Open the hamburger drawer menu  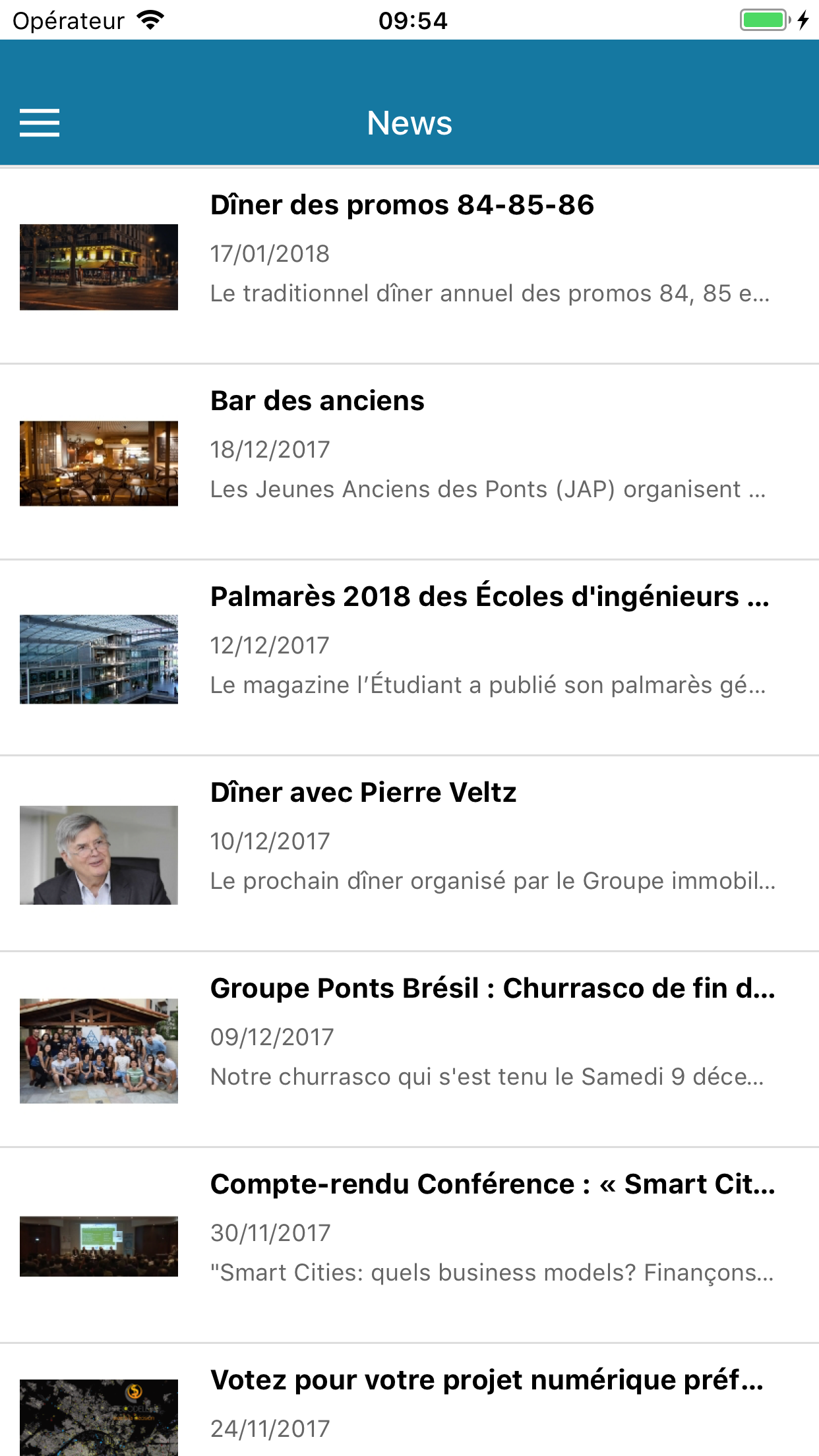tap(40, 123)
